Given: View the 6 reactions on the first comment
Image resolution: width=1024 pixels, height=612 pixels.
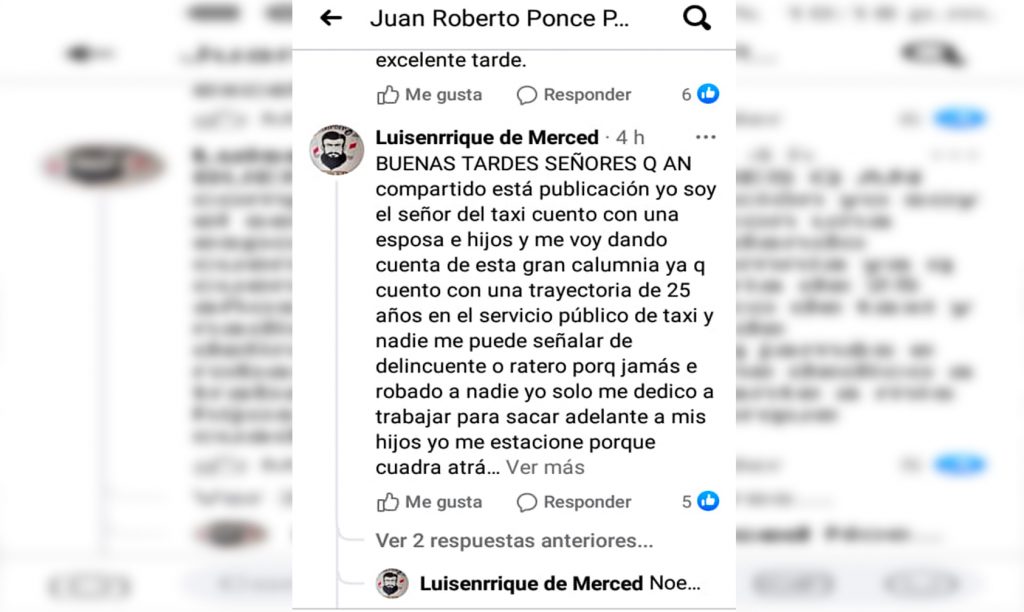Looking at the screenshot, I should click(701, 95).
